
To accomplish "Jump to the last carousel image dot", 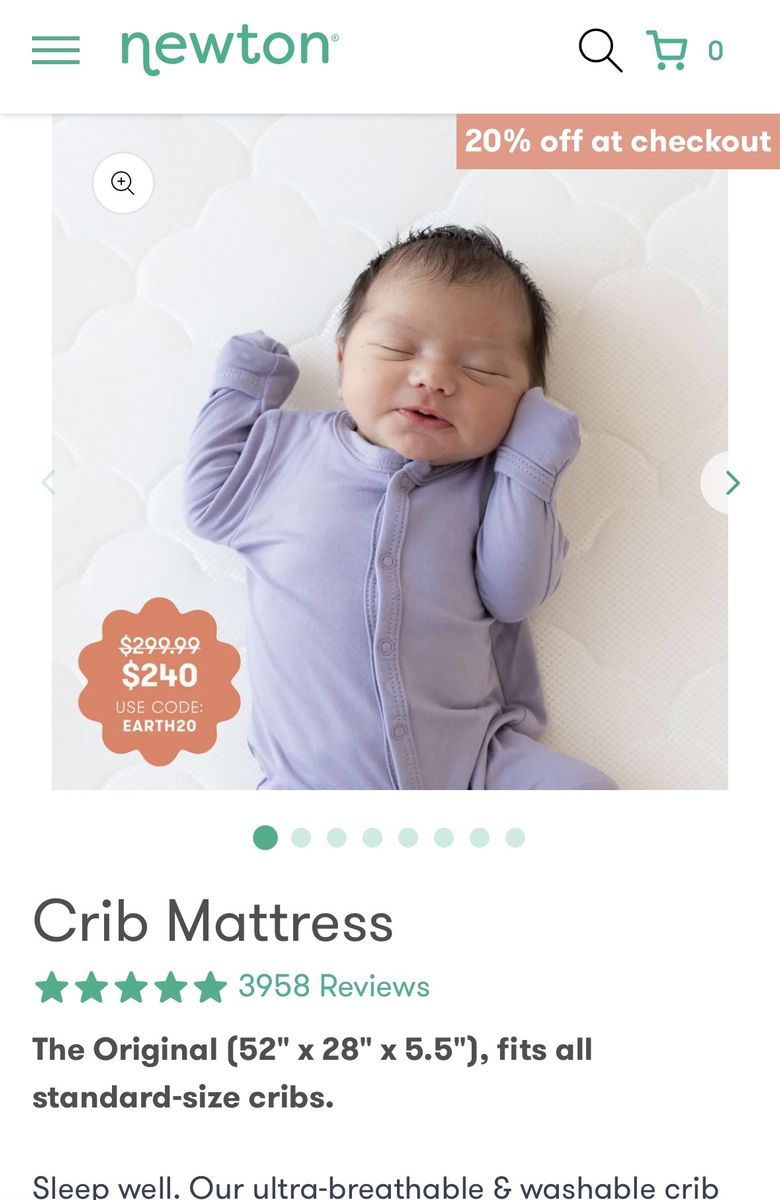I will click(515, 838).
